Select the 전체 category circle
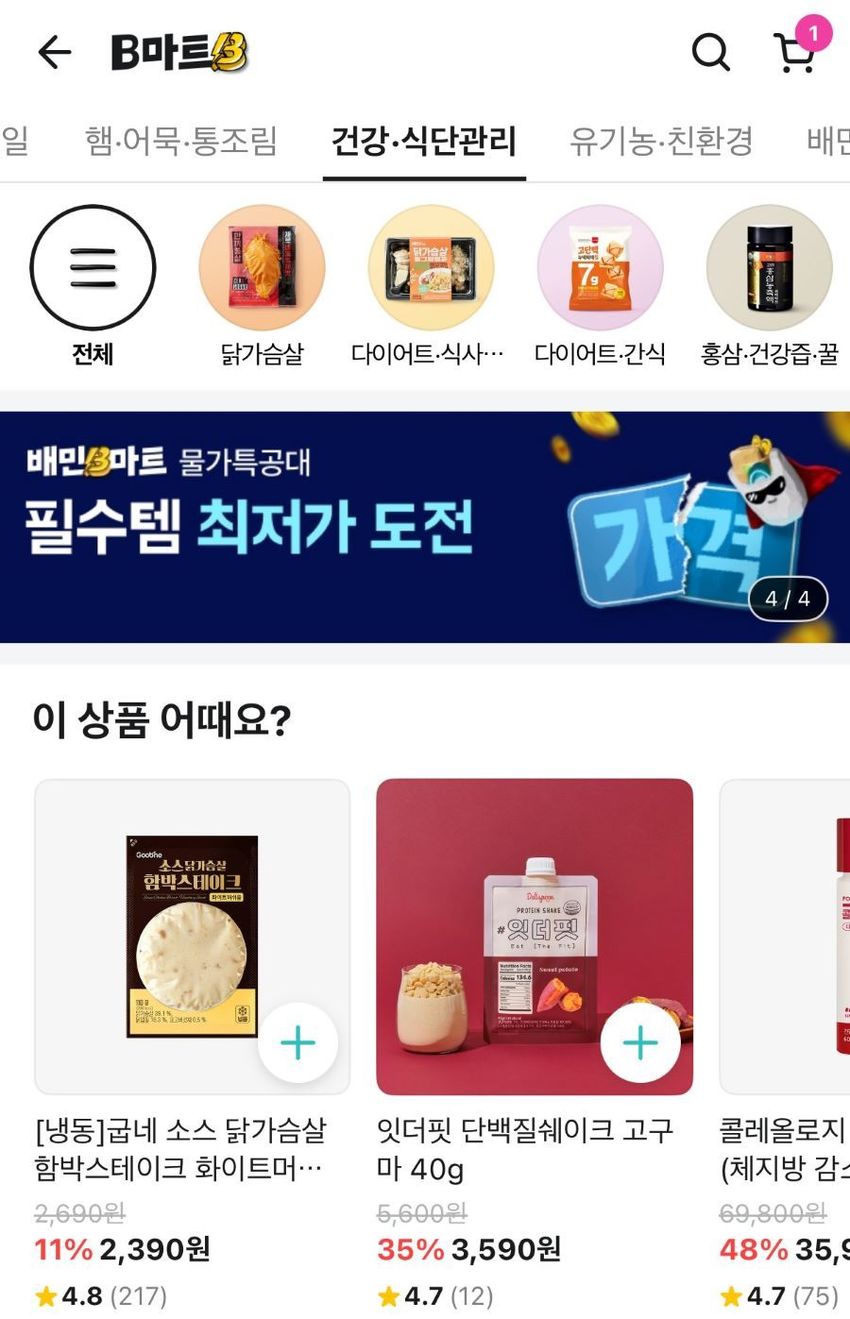The image size is (850, 1319). tap(93, 268)
